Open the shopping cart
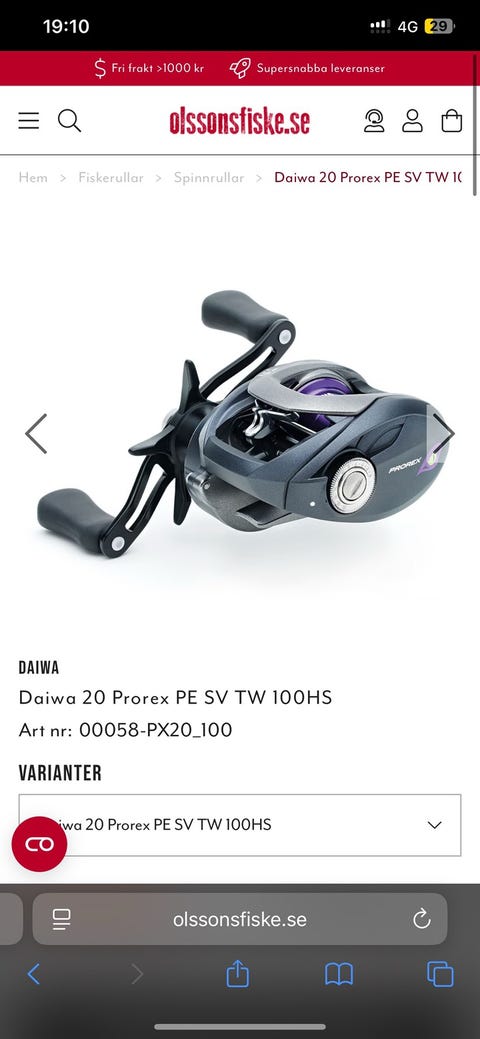The image size is (480, 1039). (451, 121)
